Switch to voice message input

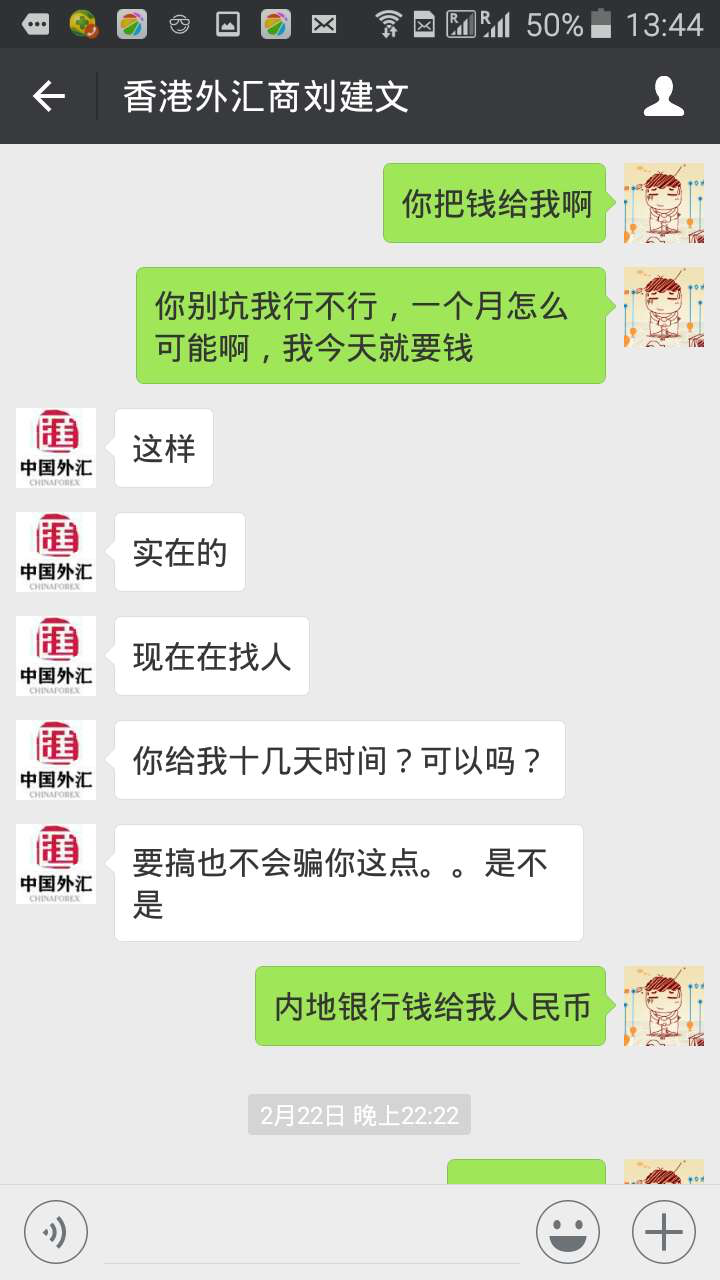pyautogui.click(x=56, y=1232)
